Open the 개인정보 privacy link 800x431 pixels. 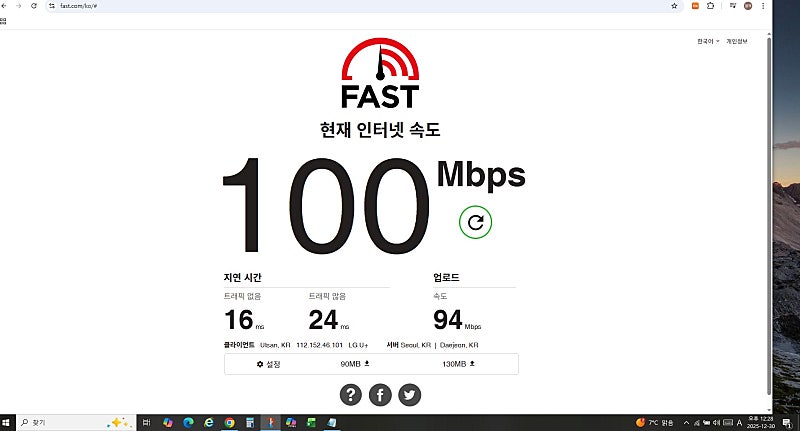pyautogui.click(x=737, y=41)
